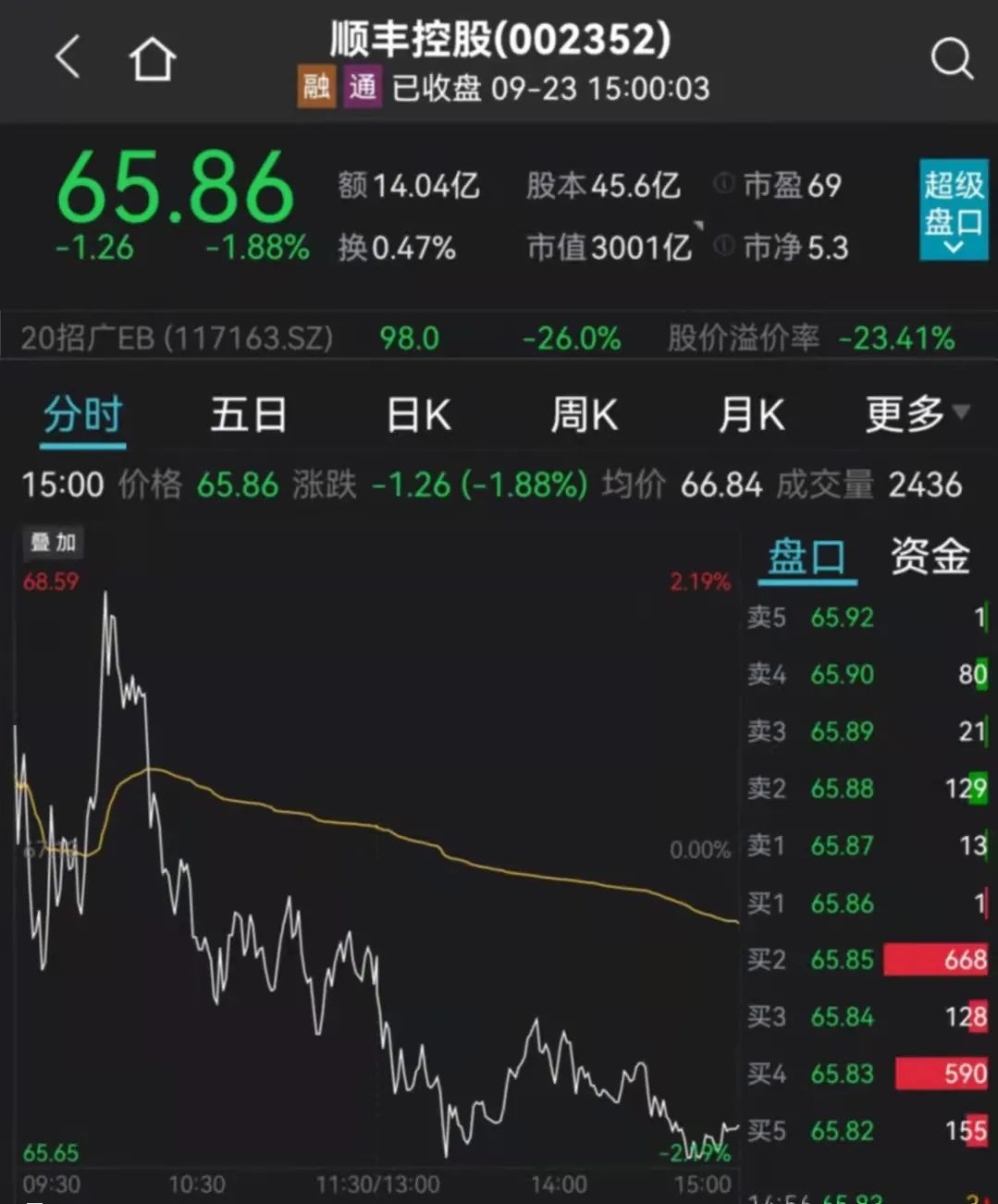Tap the 叠加 overlay button on chart
Image resolution: width=998 pixels, height=1204 pixels.
pos(53,542)
